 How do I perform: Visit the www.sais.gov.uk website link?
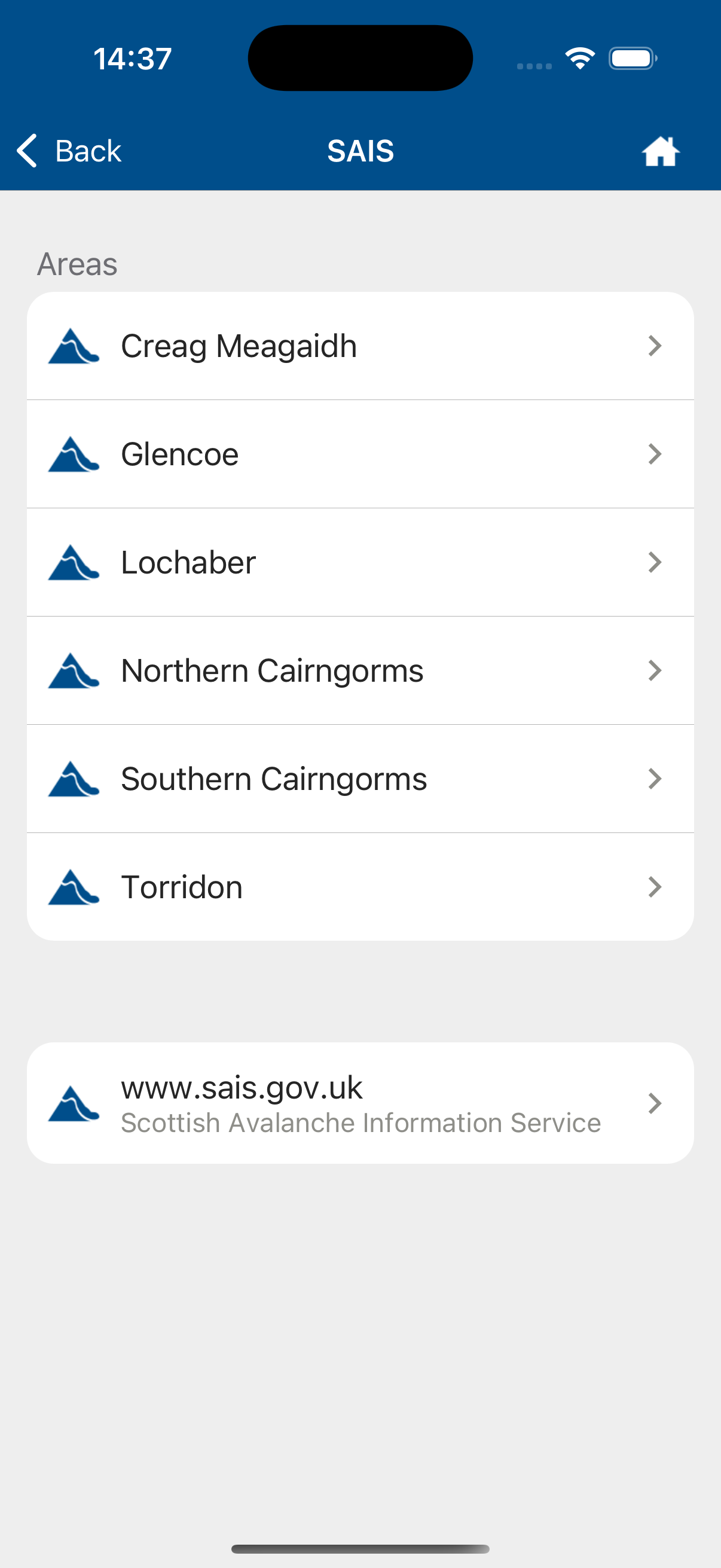coord(359,1103)
